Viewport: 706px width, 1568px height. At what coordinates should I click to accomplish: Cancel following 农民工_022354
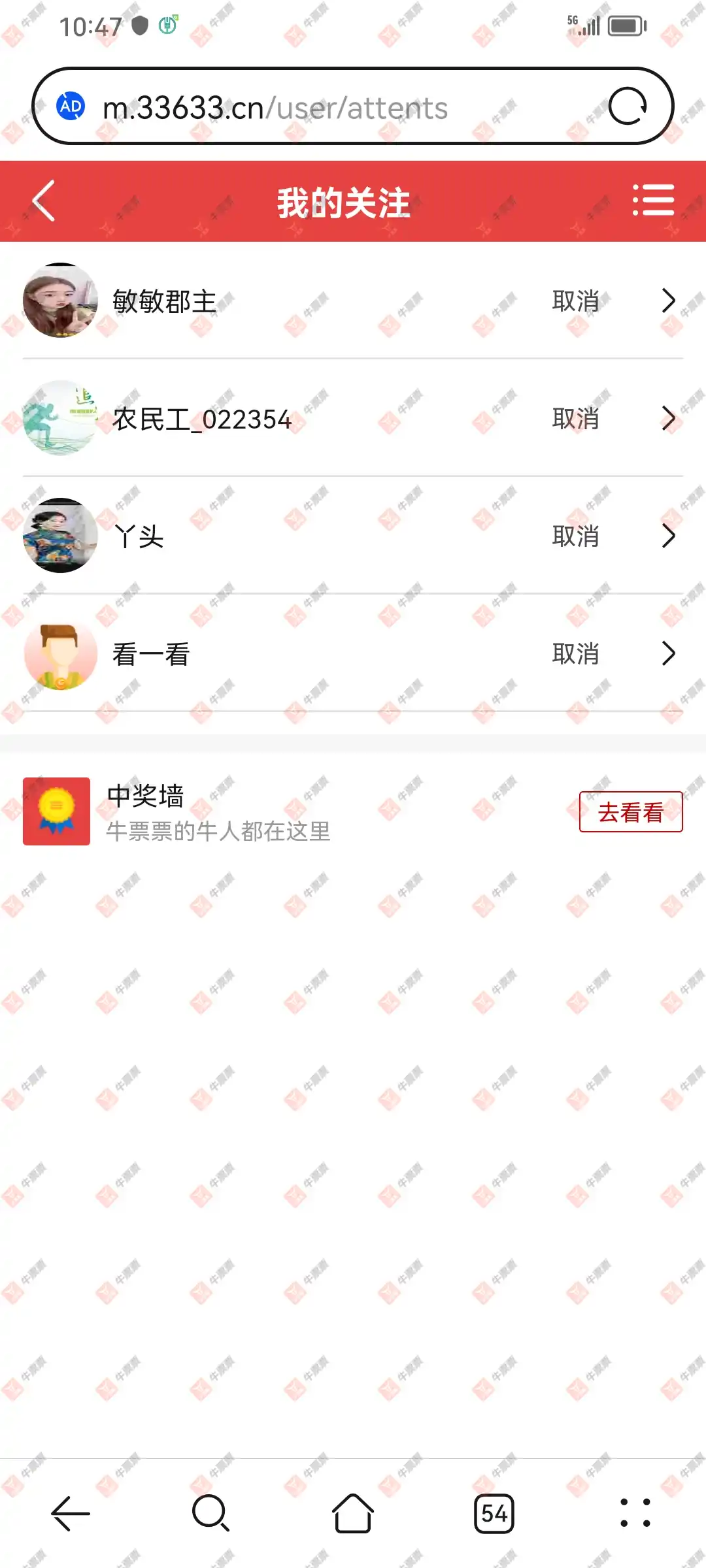(575, 419)
